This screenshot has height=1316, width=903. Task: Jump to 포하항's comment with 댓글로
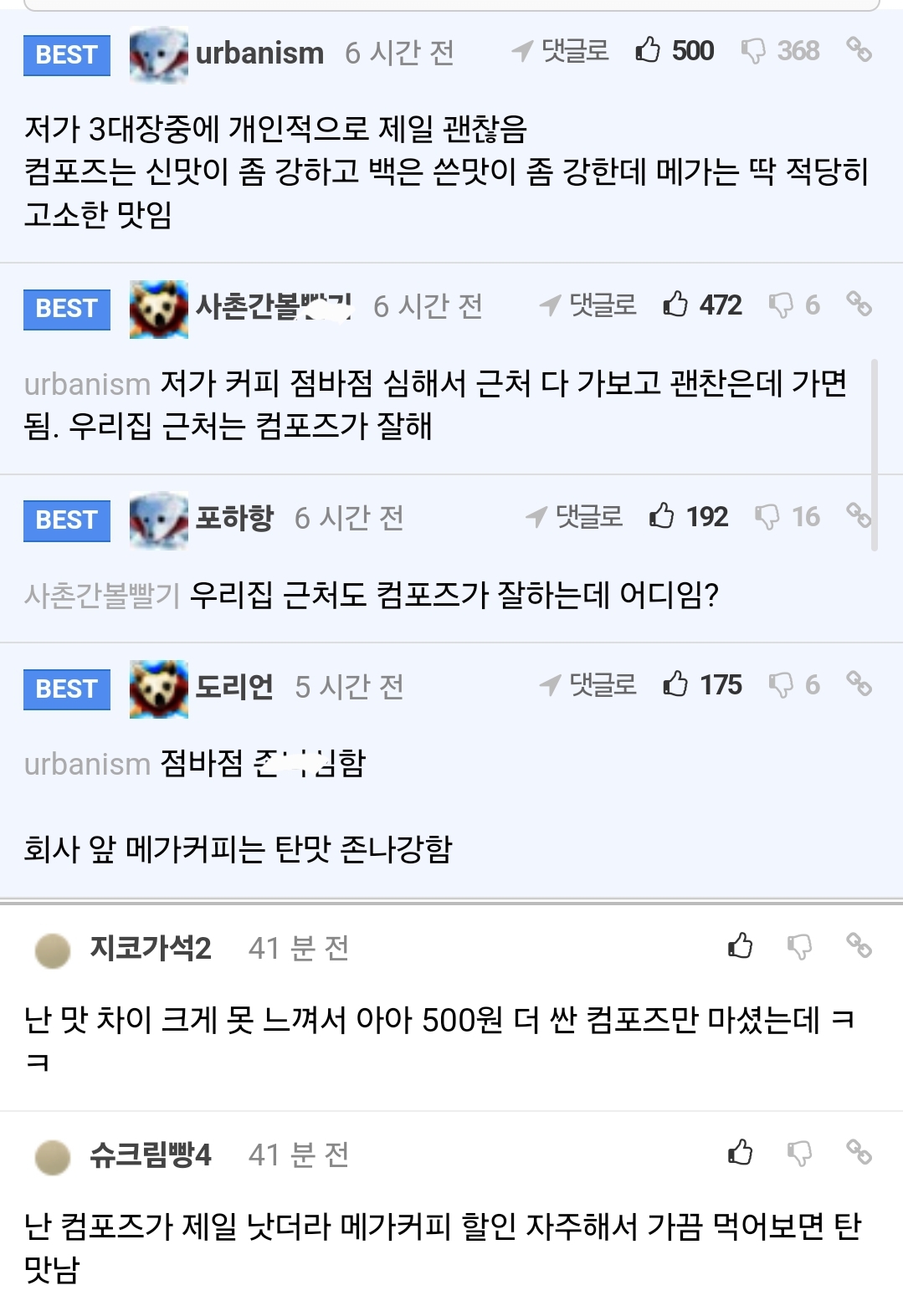point(574,517)
